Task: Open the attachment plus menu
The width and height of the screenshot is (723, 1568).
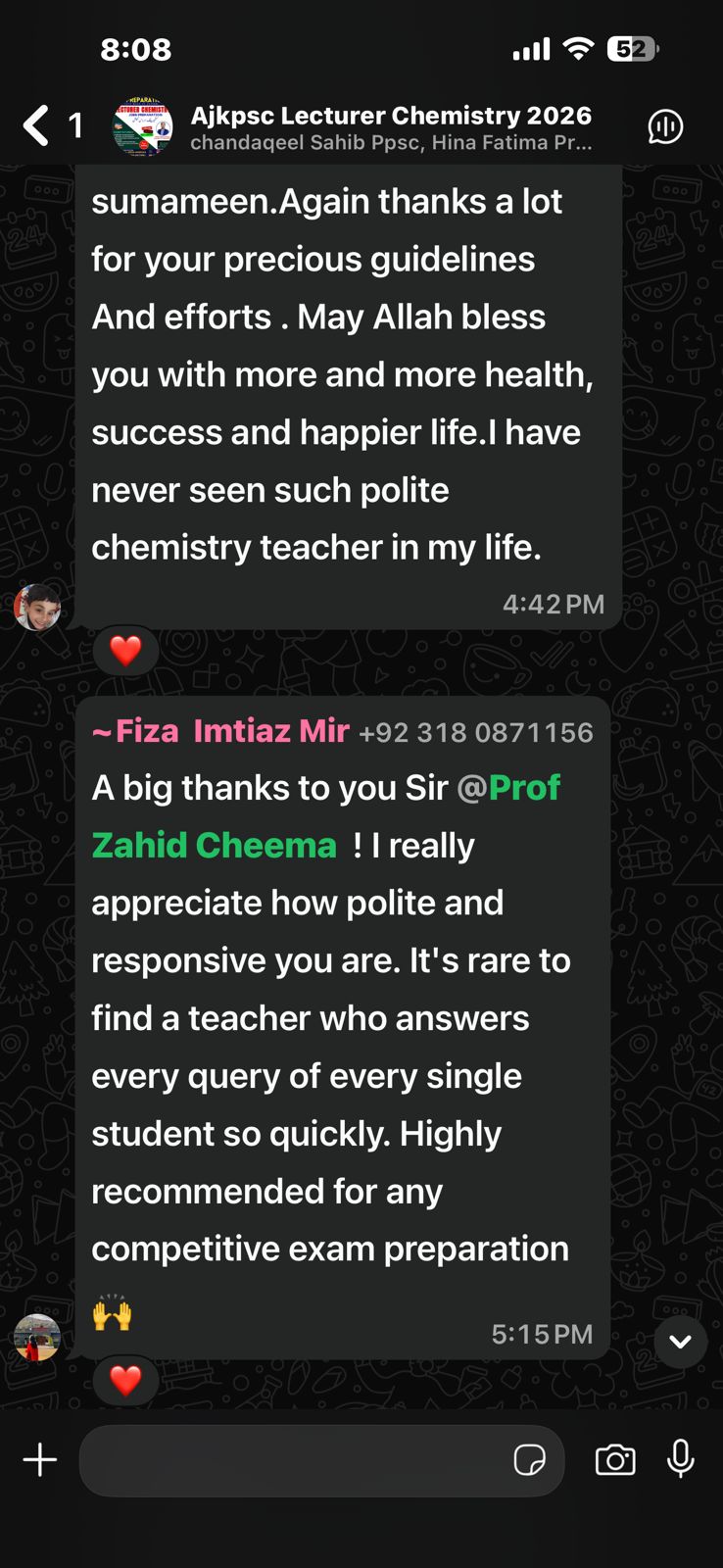Action: click(x=40, y=1460)
